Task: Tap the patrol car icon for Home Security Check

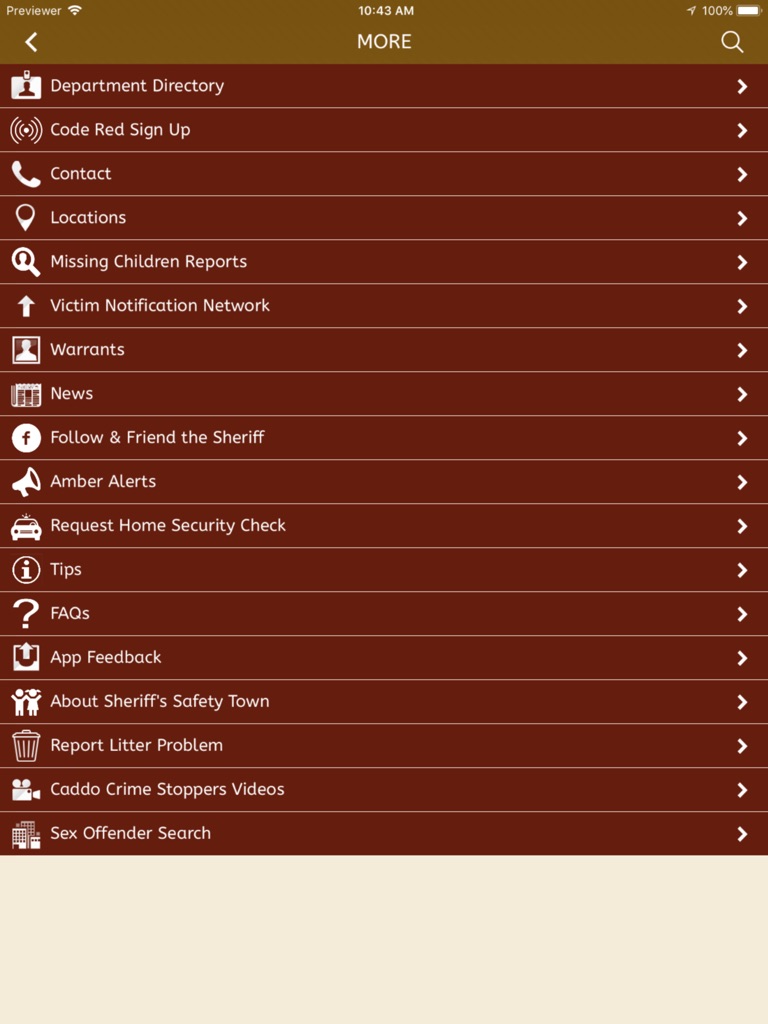Action: pos(26,526)
